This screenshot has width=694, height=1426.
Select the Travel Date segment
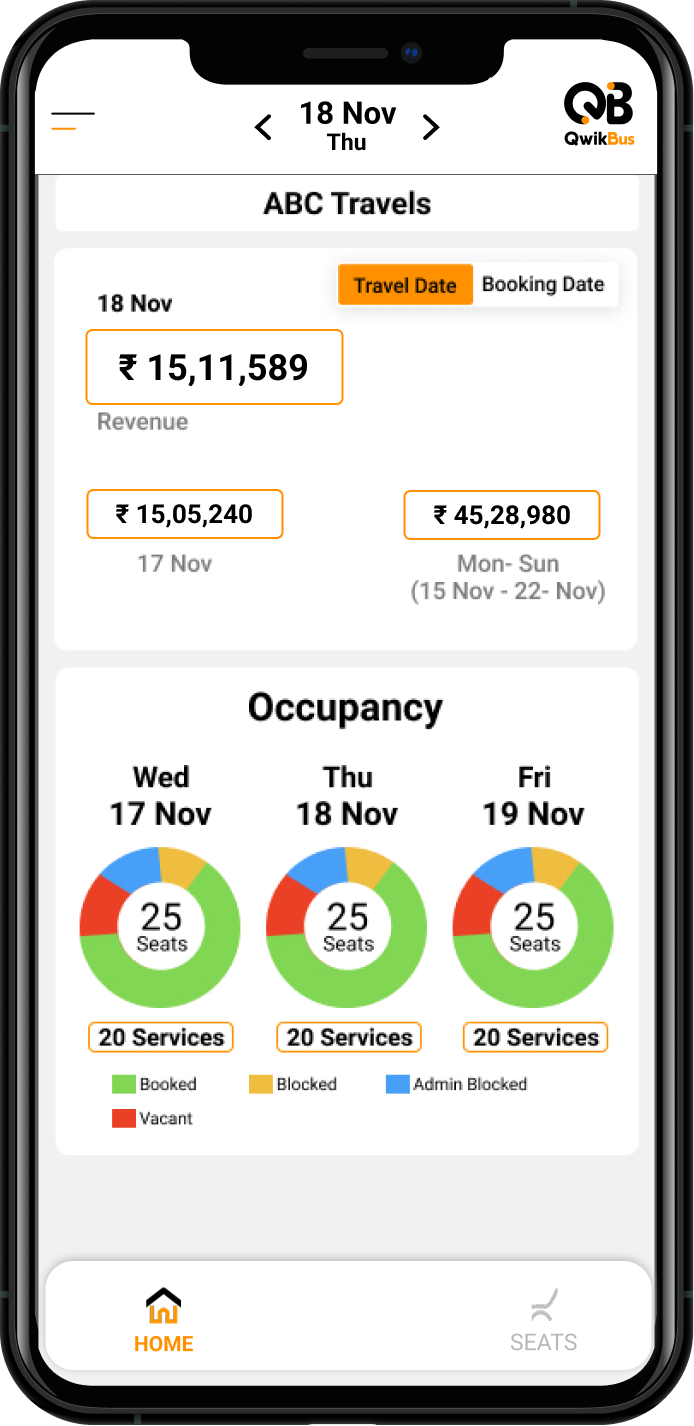[x=405, y=285]
